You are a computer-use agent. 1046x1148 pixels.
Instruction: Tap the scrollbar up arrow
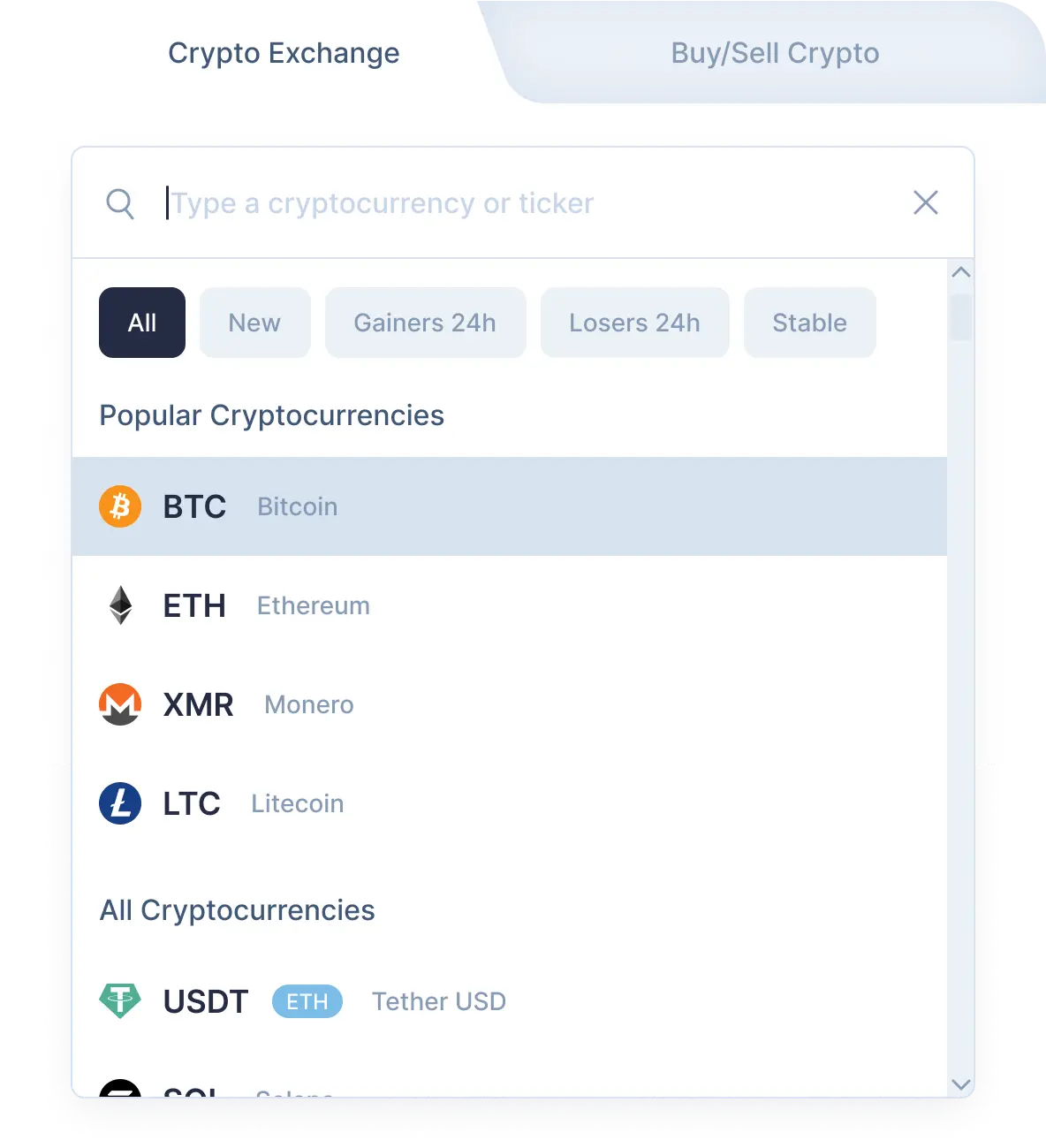coord(961,273)
